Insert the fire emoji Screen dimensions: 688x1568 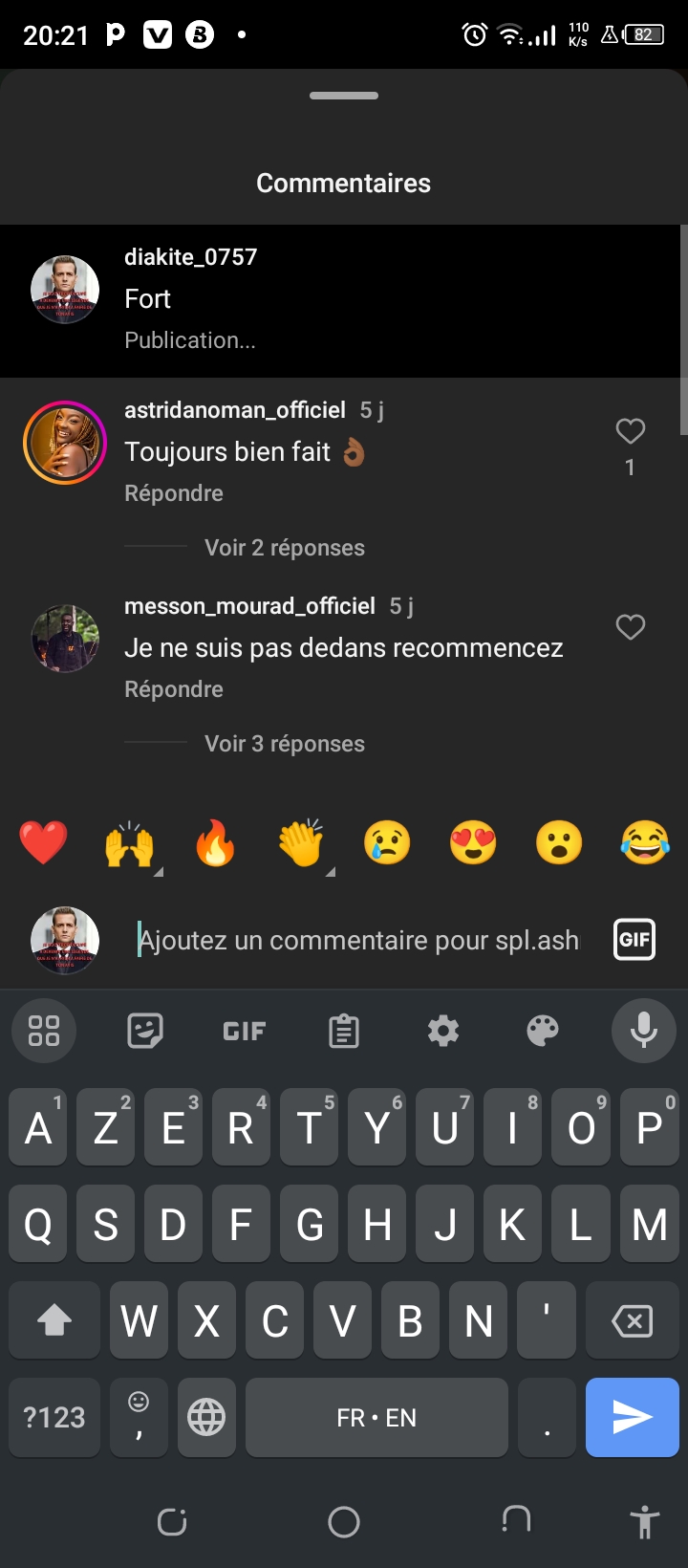click(215, 843)
